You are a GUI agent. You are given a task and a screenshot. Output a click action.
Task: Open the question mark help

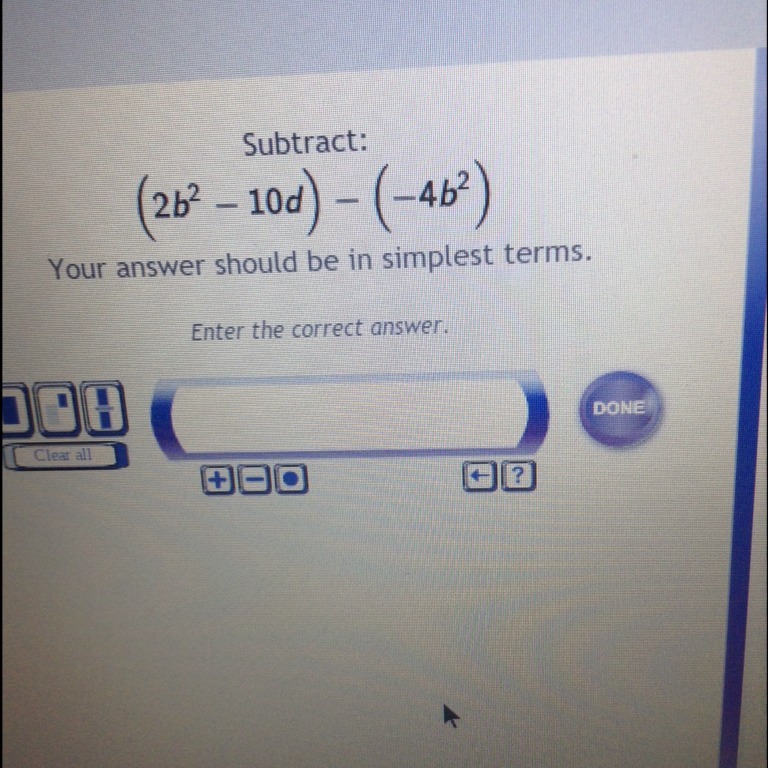517,479
